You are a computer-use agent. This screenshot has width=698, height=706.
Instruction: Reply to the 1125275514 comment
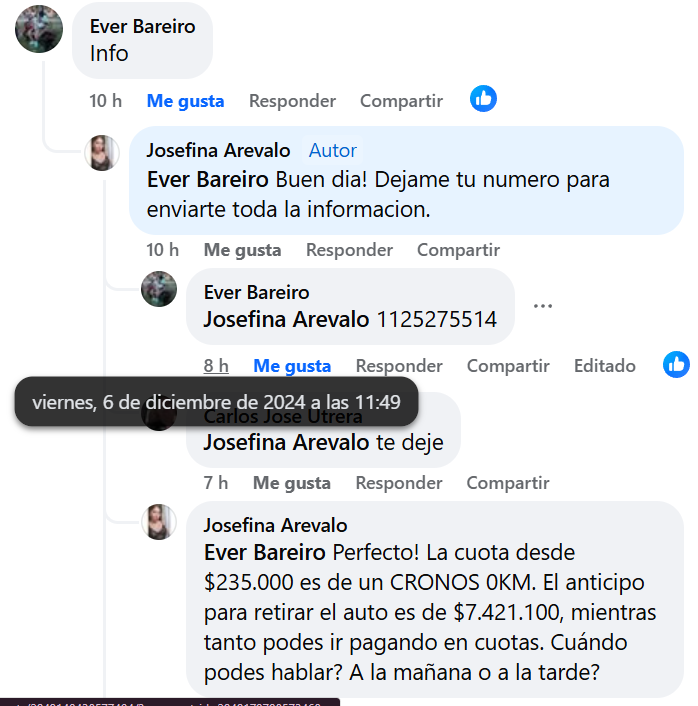[x=399, y=366]
